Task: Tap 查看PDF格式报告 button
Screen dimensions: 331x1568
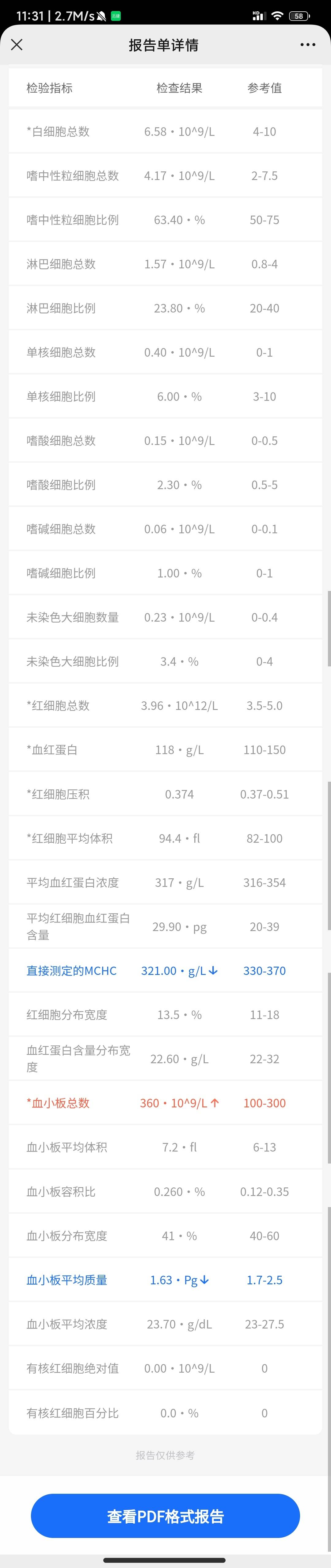Action: tap(165, 1516)
